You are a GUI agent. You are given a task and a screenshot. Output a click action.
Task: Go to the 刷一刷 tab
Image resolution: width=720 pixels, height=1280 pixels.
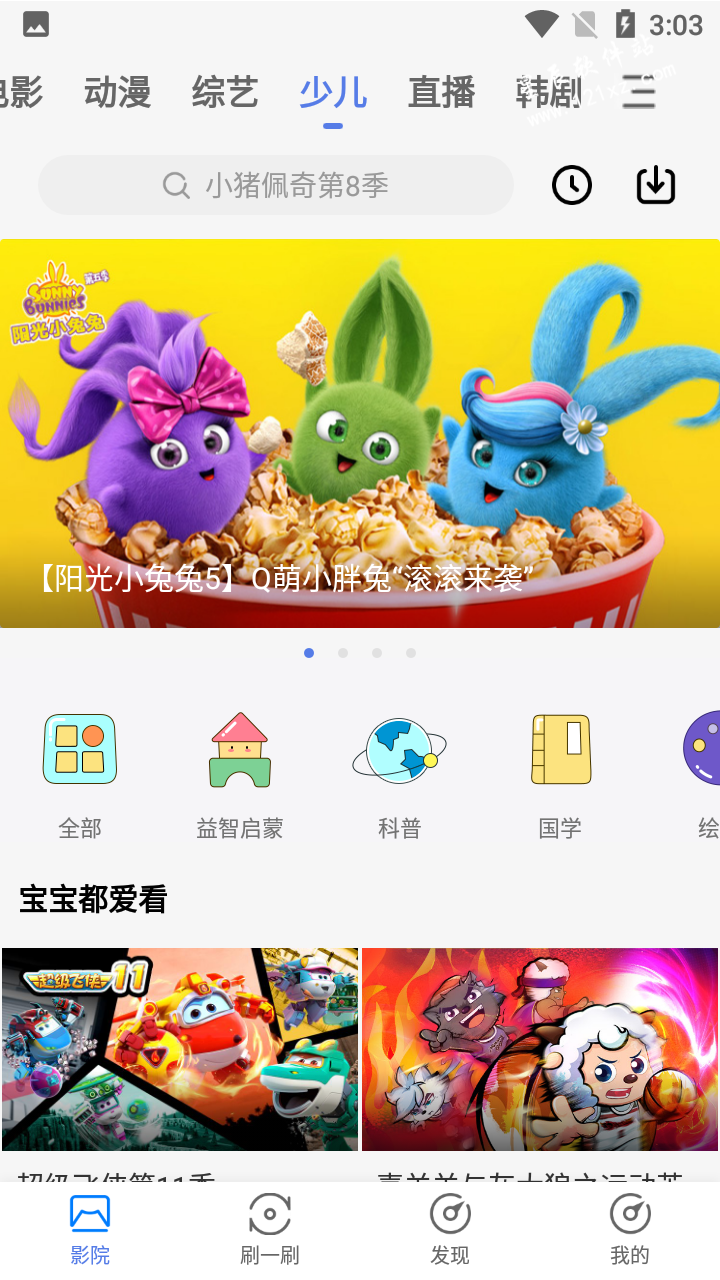pos(270,1230)
